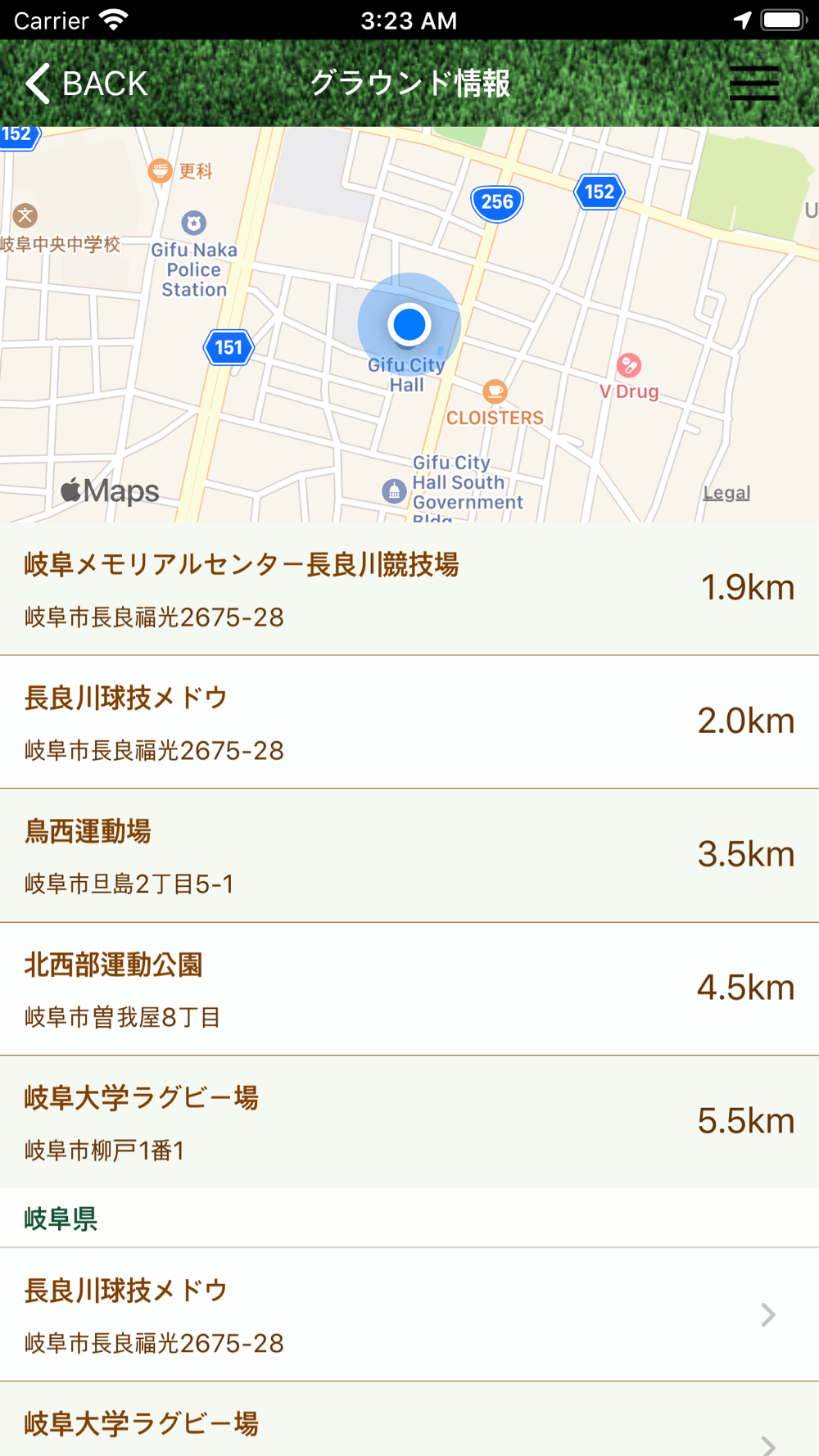
Task: Open 鳥西運動場 ground details
Action: [409, 856]
